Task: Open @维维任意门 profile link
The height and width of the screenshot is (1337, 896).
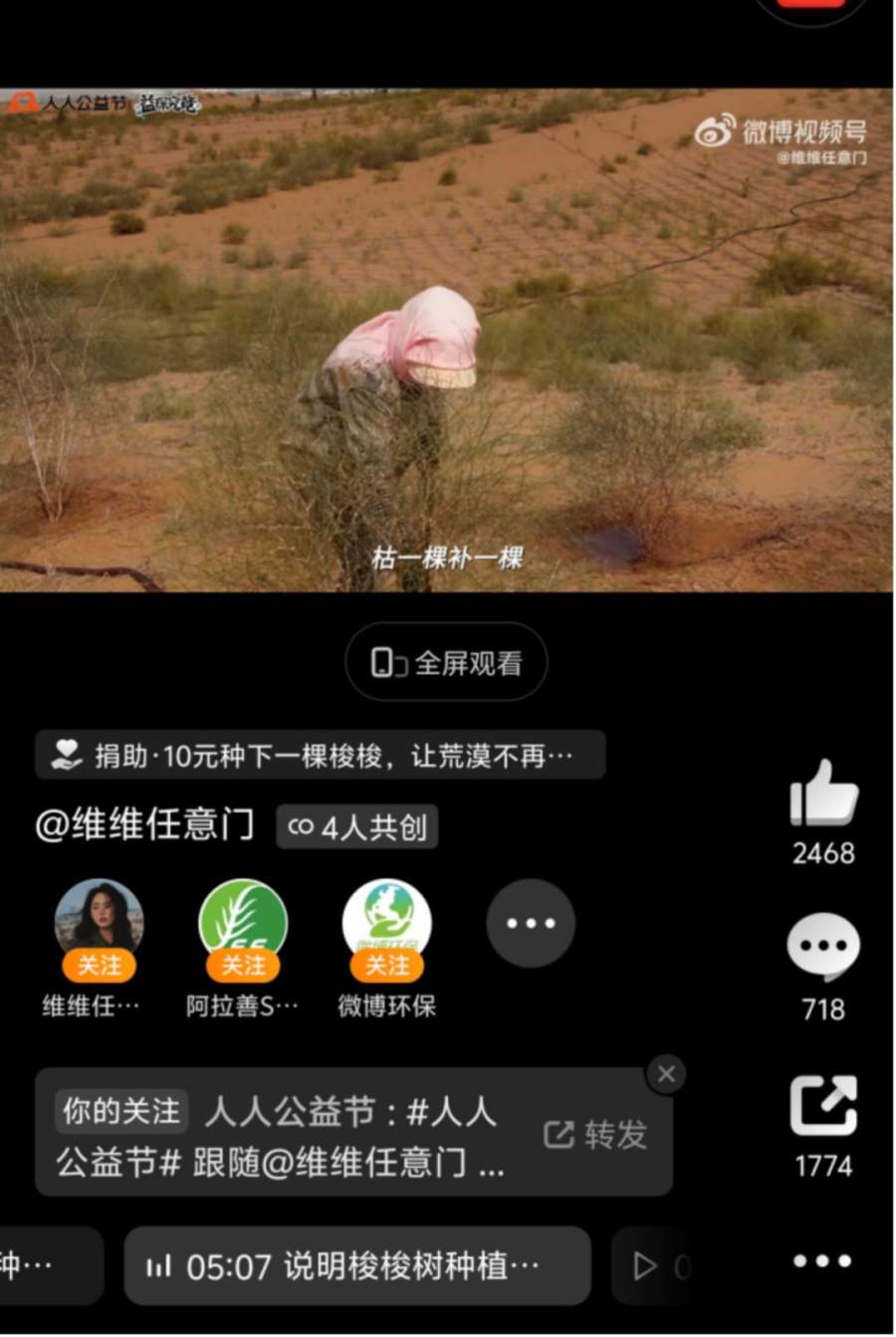Action: [145, 825]
